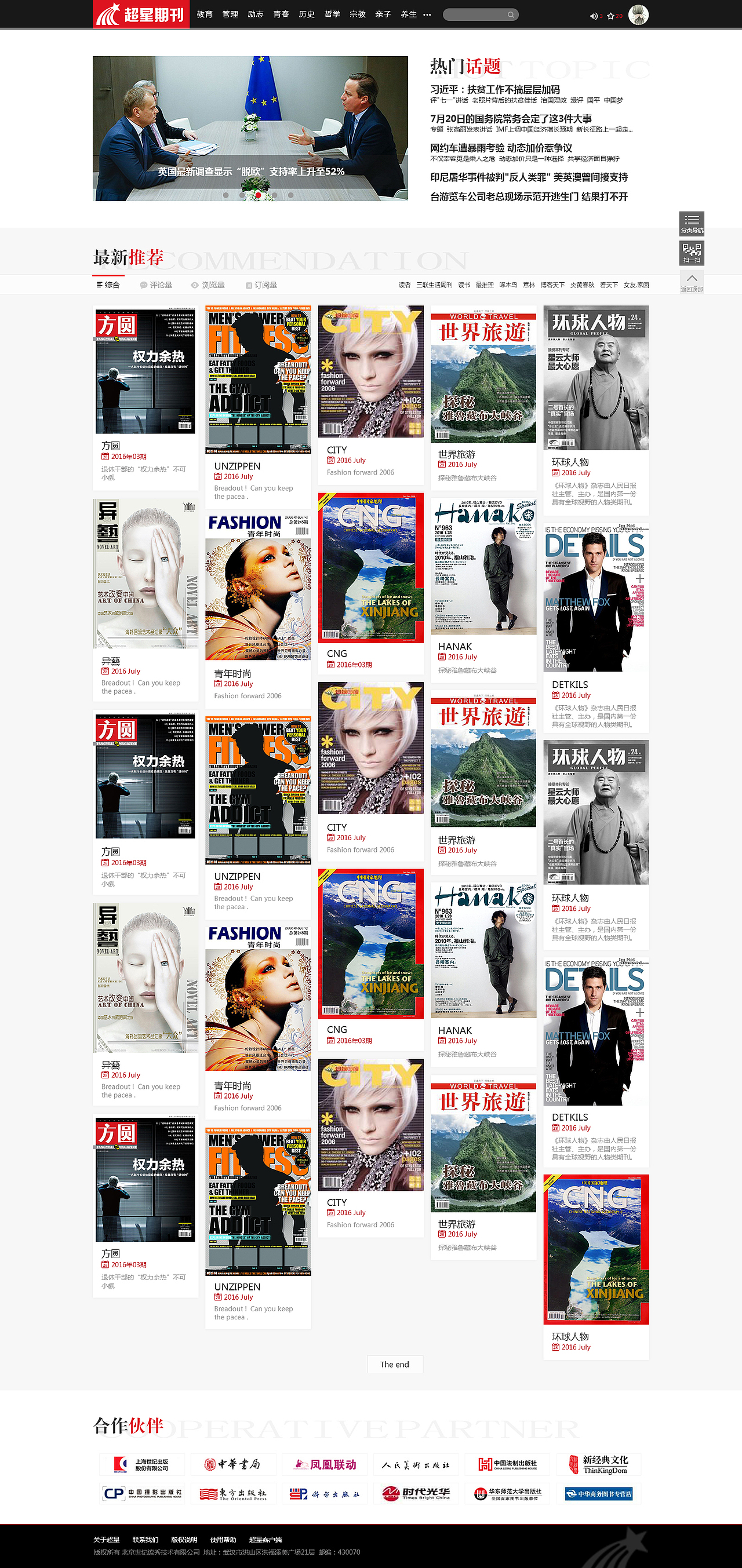The width and height of the screenshot is (742, 1568).
Task: Open 分类导航 category navigation
Action: [692, 224]
